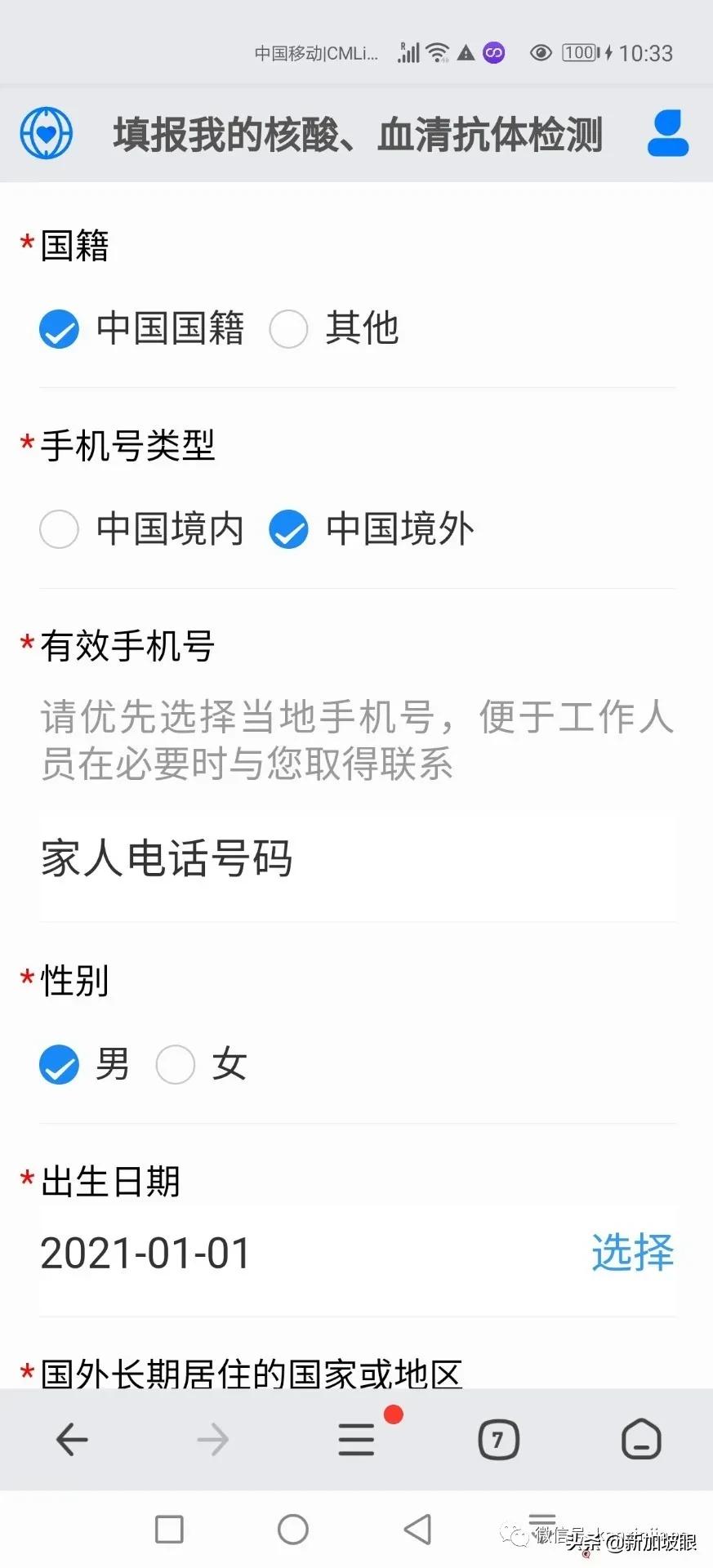Open the browser menu with red dot
The height and width of the screenshot is (1568, 713).
point(355,1440)
